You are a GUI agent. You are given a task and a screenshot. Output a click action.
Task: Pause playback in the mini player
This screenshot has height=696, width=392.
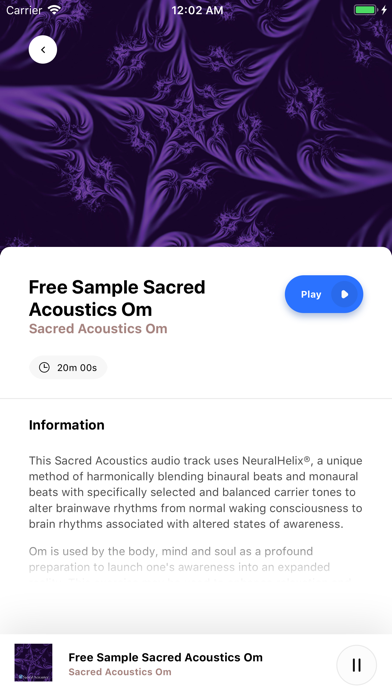tap(356, 664)
